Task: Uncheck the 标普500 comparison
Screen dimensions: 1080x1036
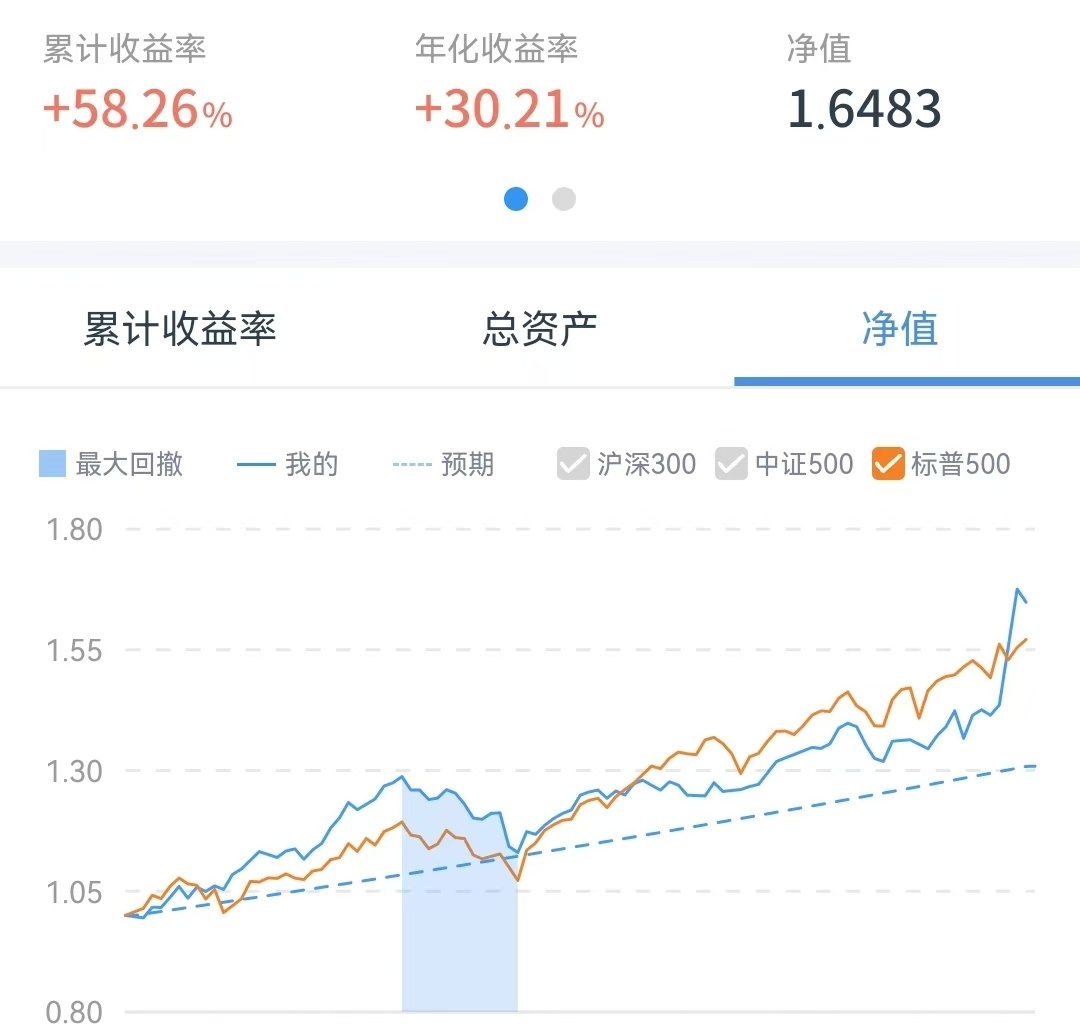Action: pos(889,464)
